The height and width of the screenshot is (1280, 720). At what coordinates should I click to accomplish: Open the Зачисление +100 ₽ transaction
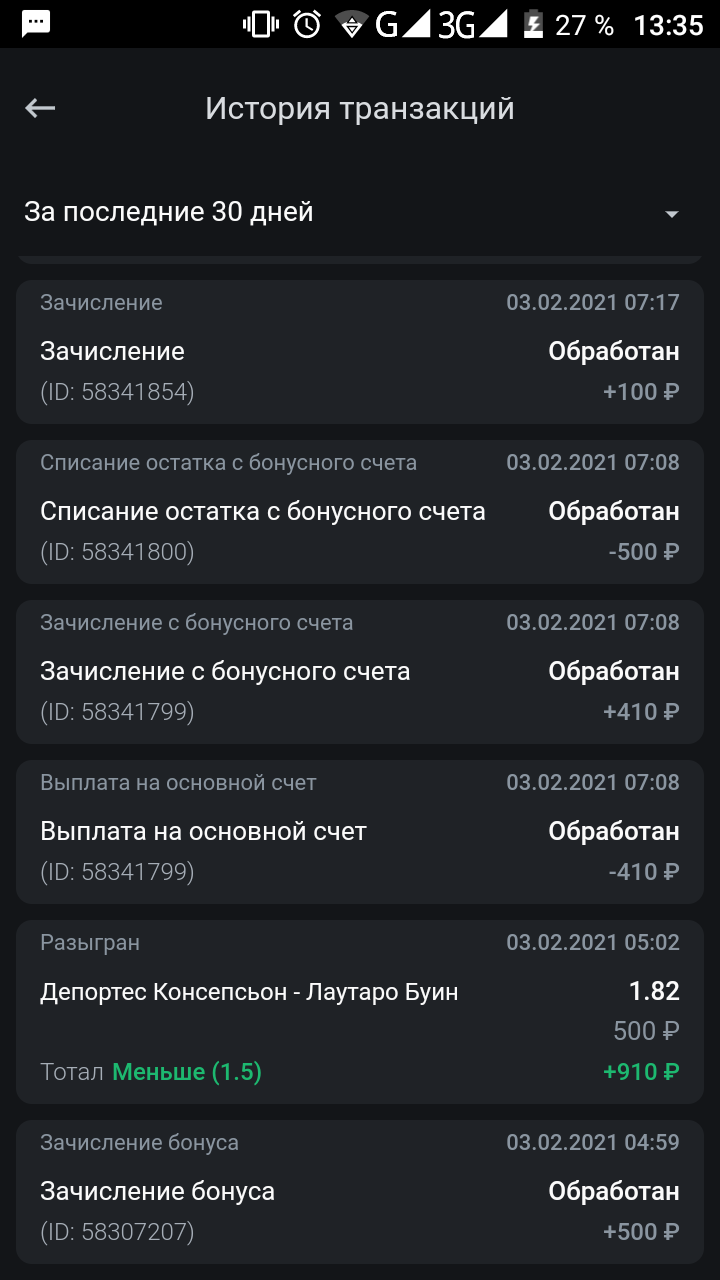point(360,352)
